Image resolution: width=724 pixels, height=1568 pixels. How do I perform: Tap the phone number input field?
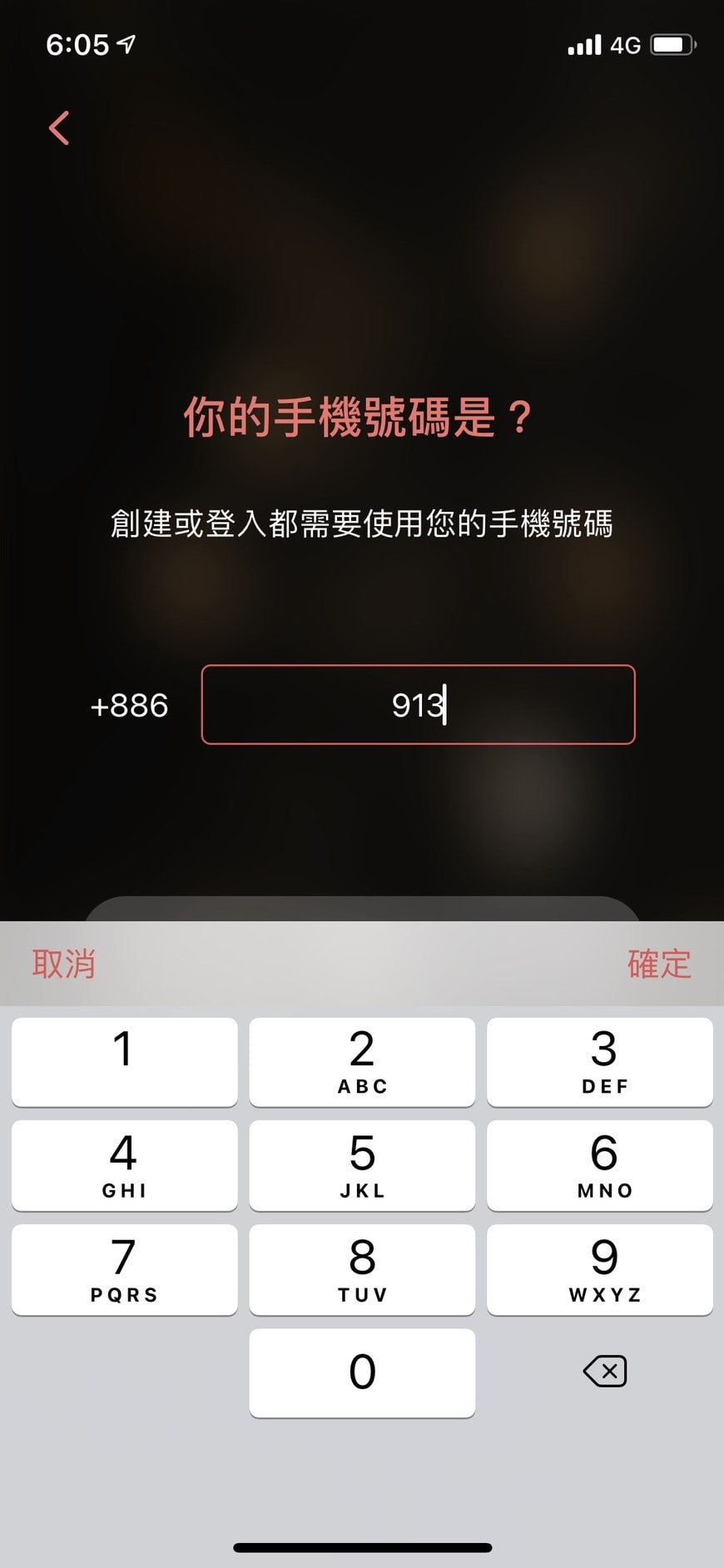coord(418,704)
